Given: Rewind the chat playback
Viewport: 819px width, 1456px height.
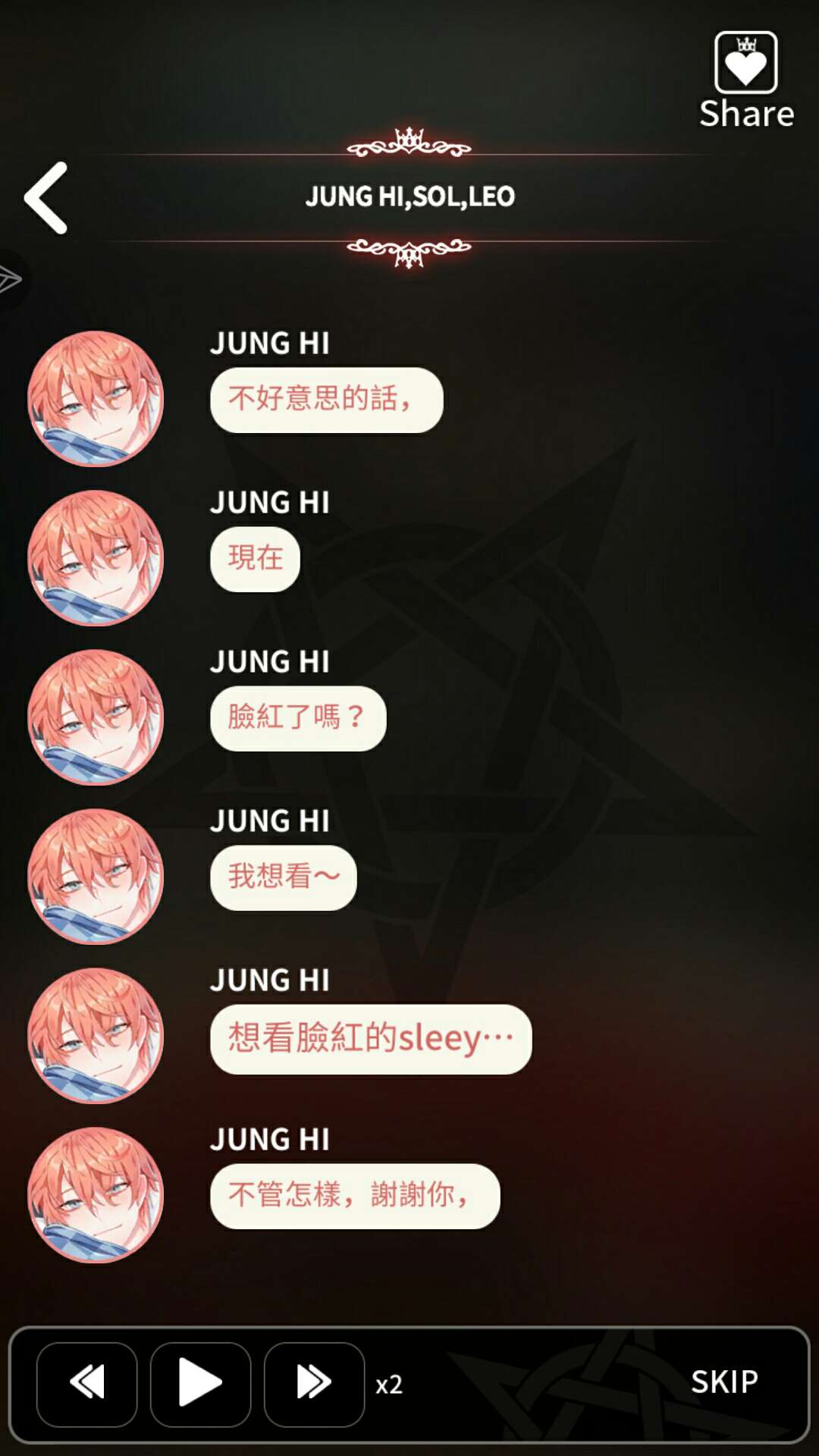Looking at the screenshot, I should click(x=87, y=1384).
